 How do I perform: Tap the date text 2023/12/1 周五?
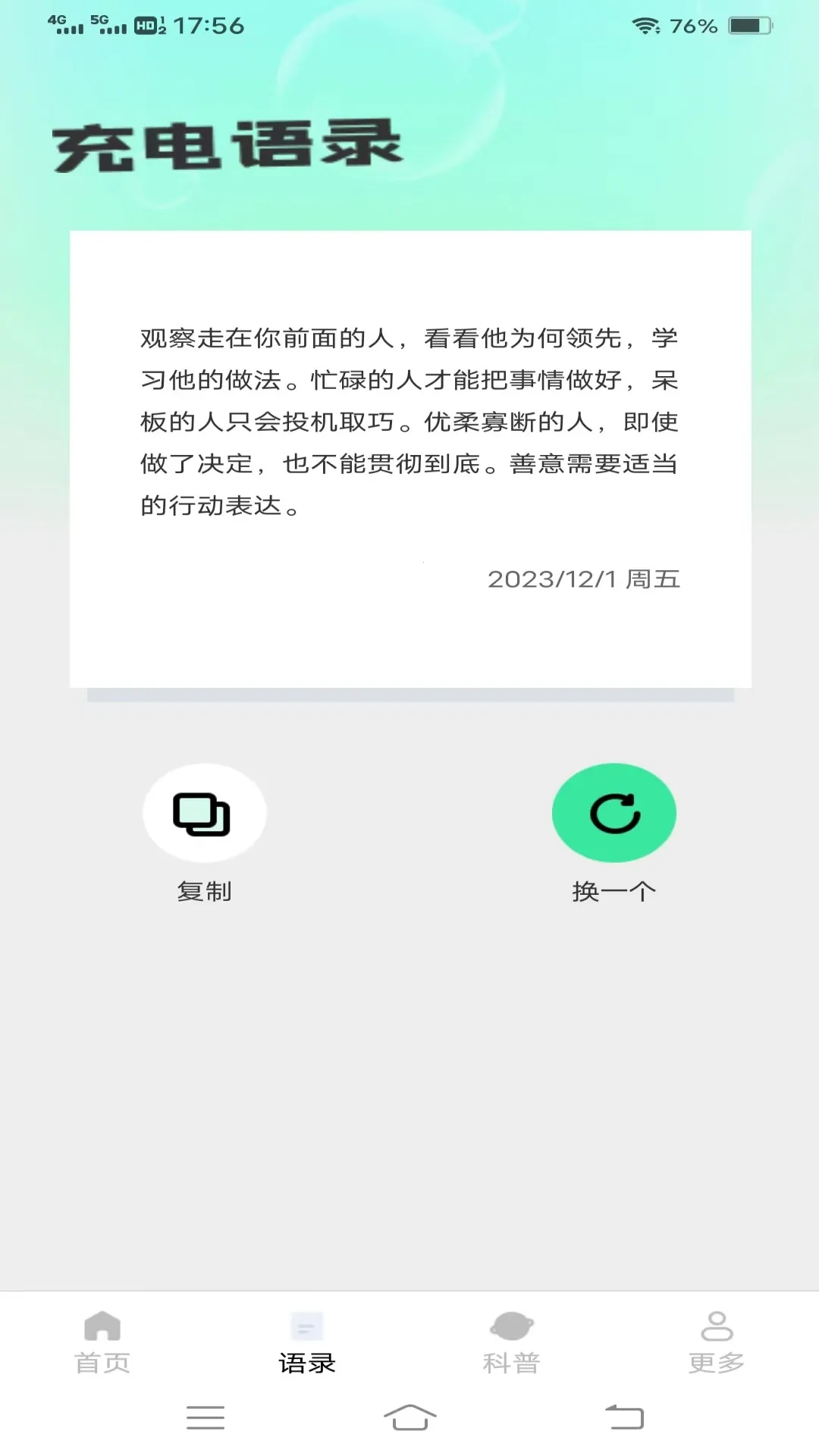click(585, 580)
